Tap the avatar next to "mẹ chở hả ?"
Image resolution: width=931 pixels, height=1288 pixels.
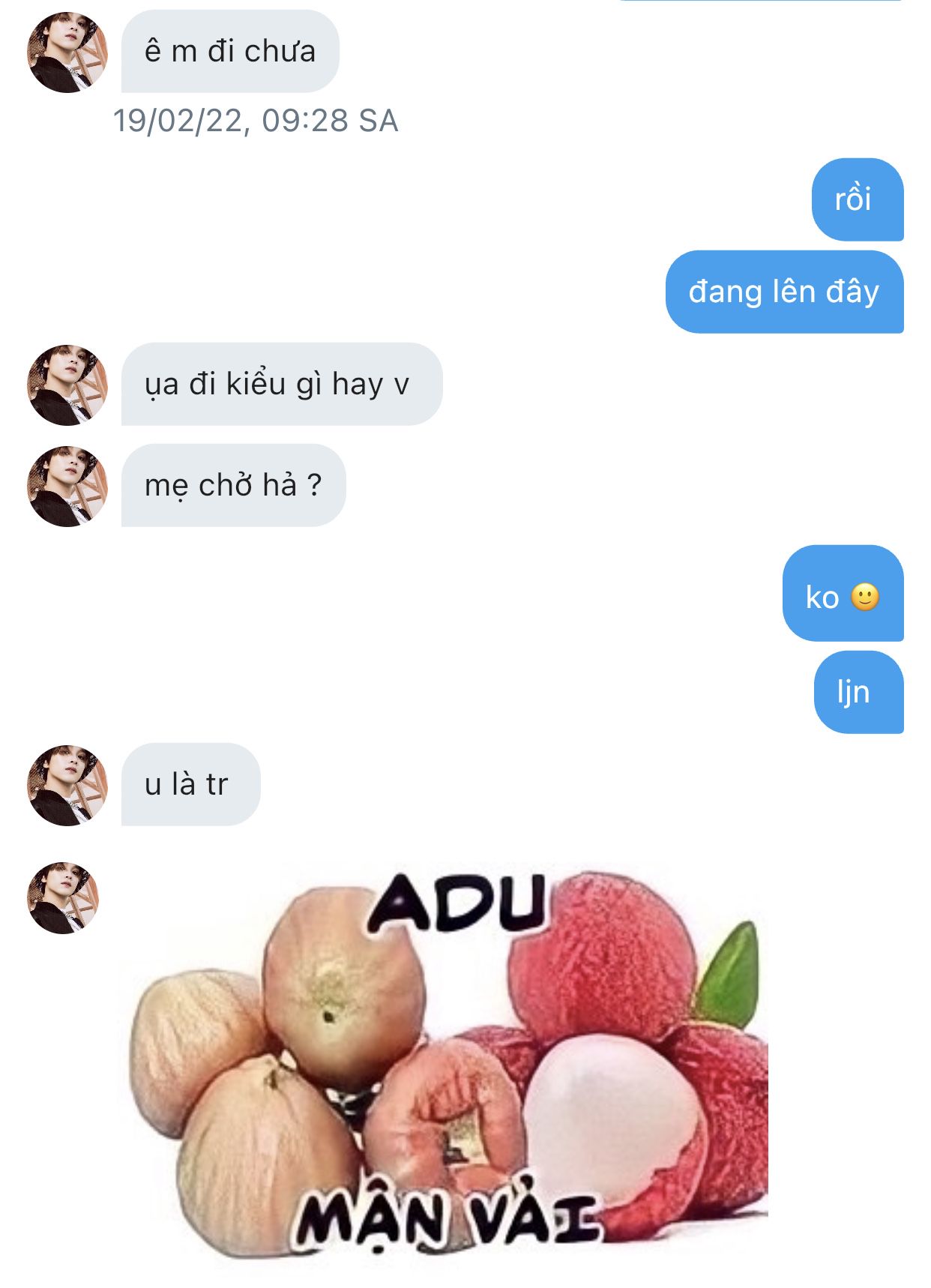tap(67, 486)
